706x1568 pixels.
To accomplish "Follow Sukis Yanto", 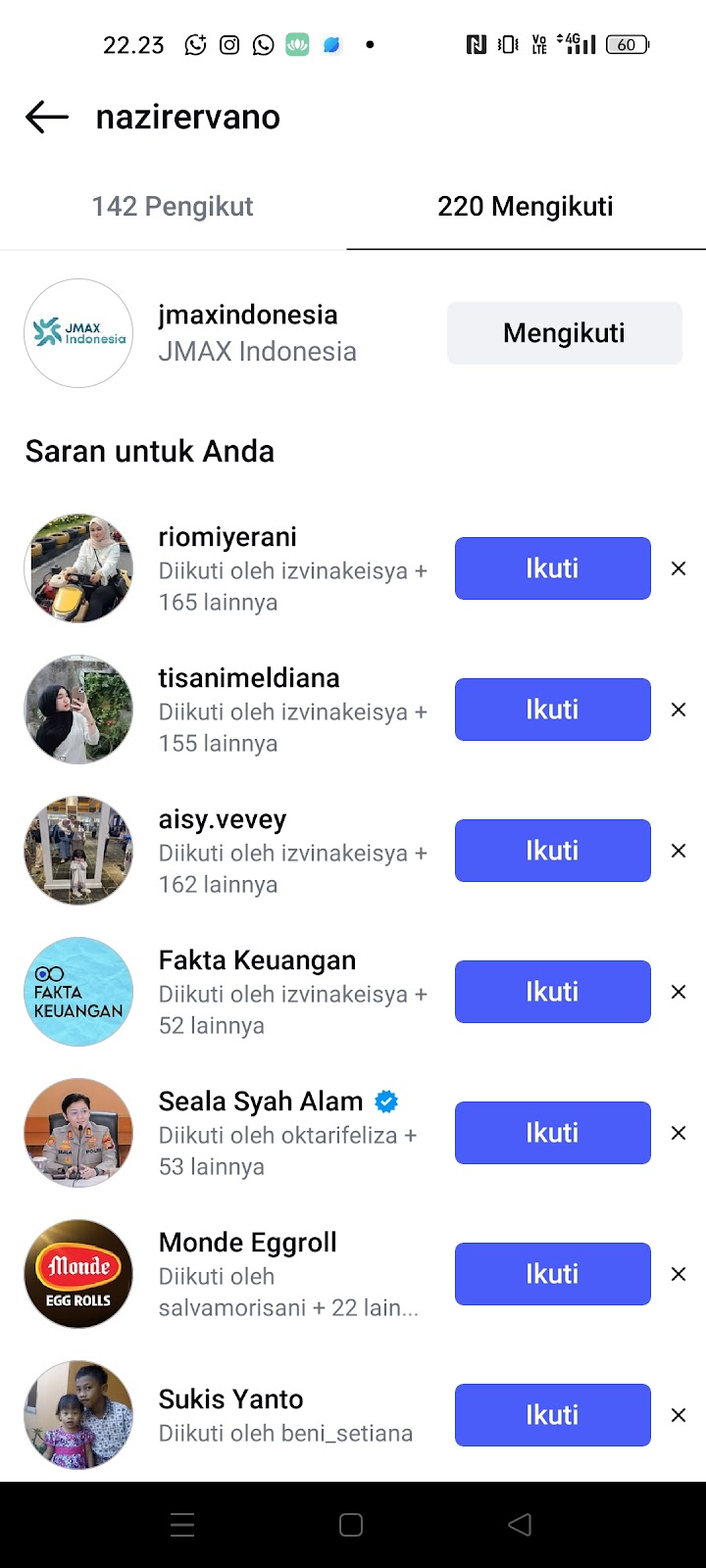I will 552,1415.
